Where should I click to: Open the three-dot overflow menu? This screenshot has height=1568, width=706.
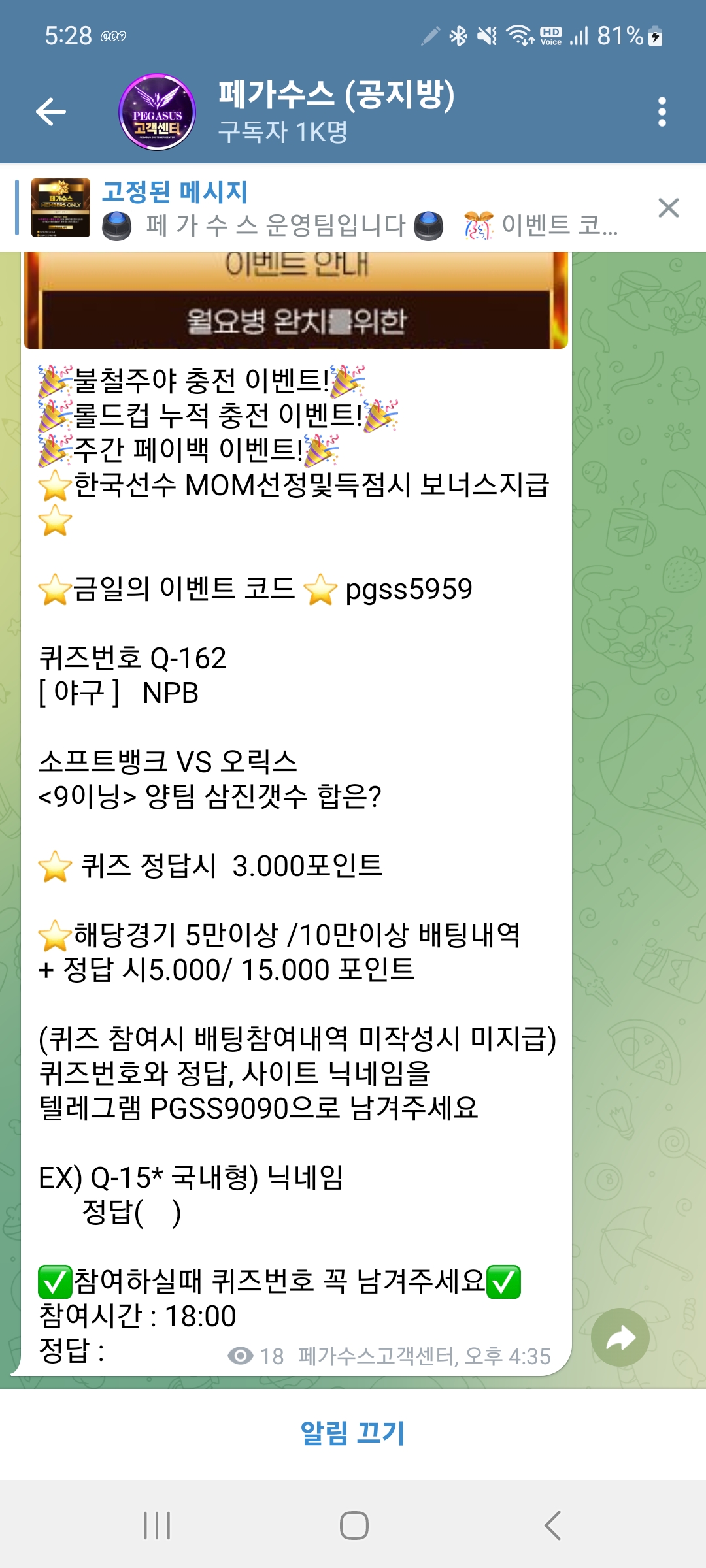pyautogui.click(x=662, y=112)
